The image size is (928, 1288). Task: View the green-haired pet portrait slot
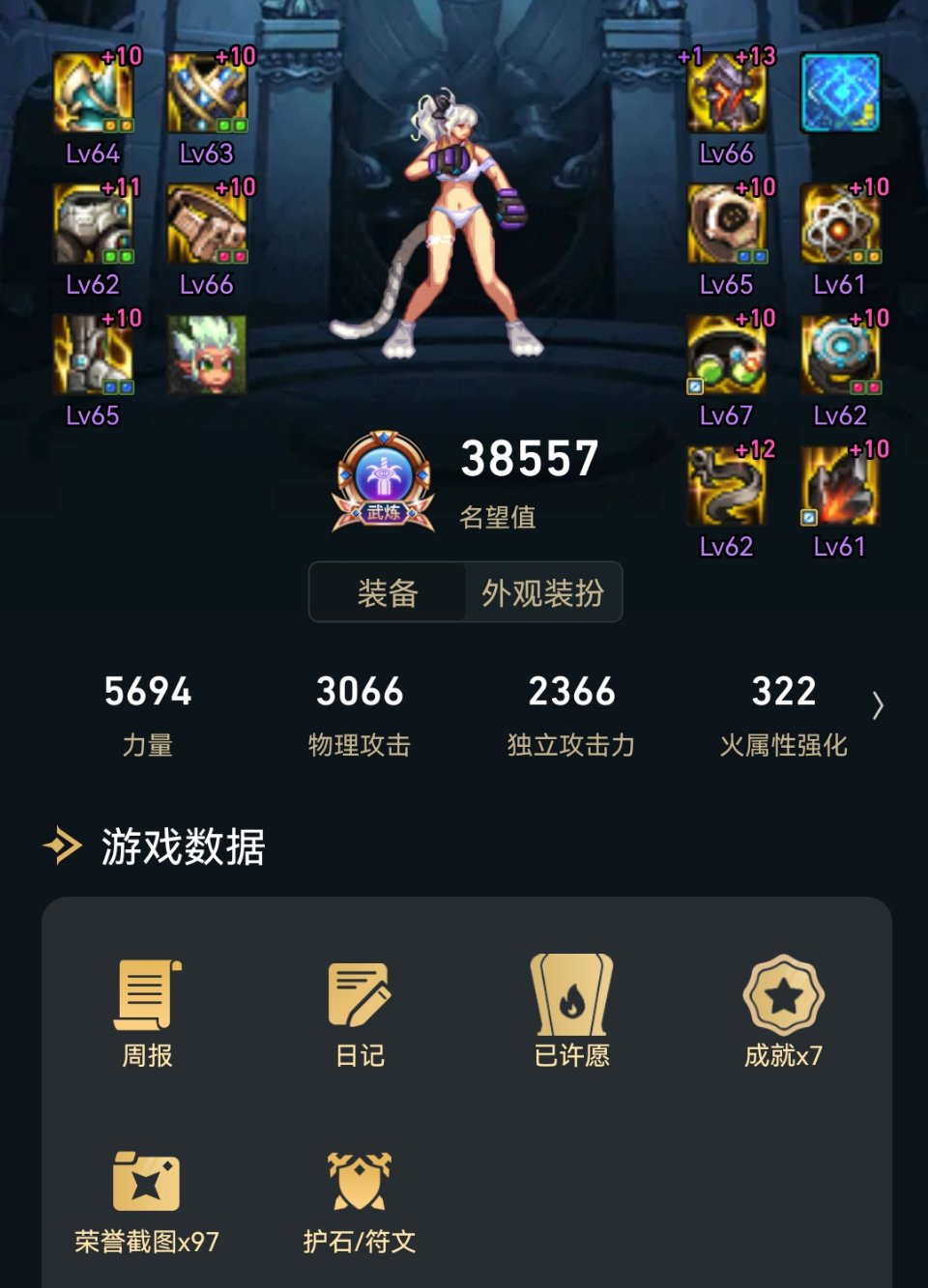pyautogui.click(x=207, y=356)
